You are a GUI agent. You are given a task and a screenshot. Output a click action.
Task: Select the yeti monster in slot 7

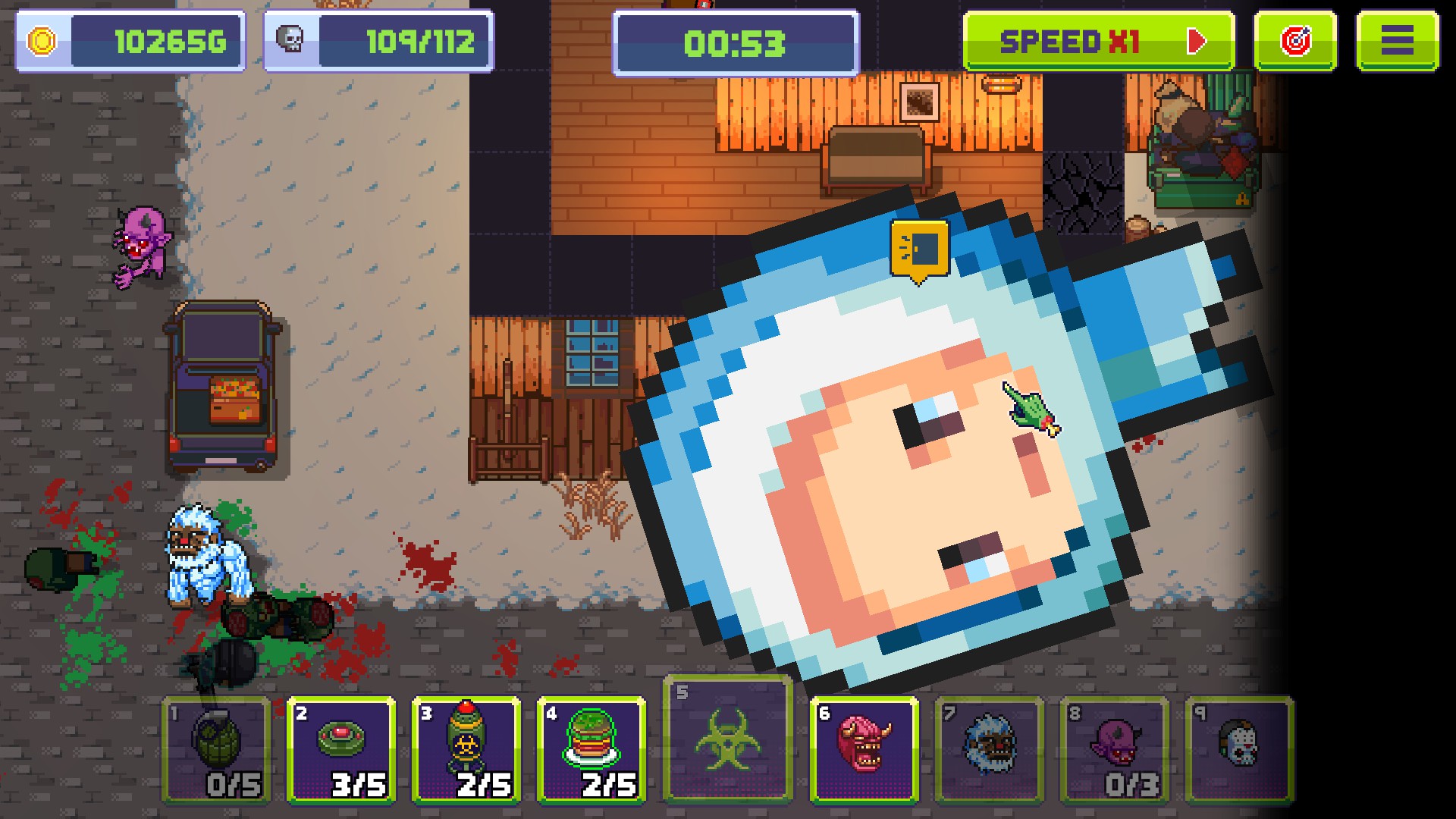[x=990, y=749]
